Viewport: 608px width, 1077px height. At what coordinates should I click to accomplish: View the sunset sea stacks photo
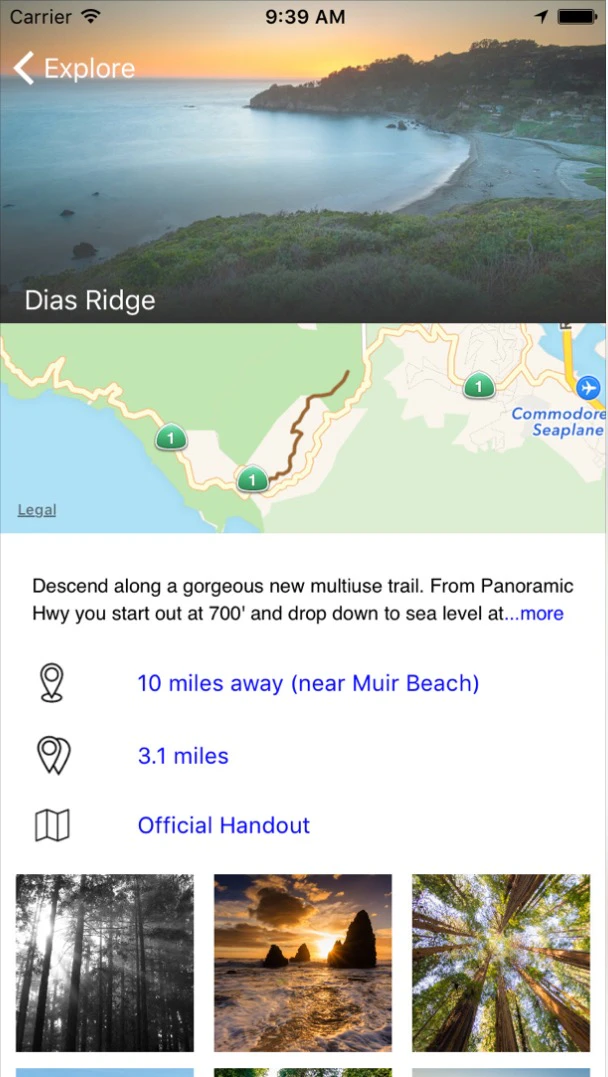pos(303,963)
